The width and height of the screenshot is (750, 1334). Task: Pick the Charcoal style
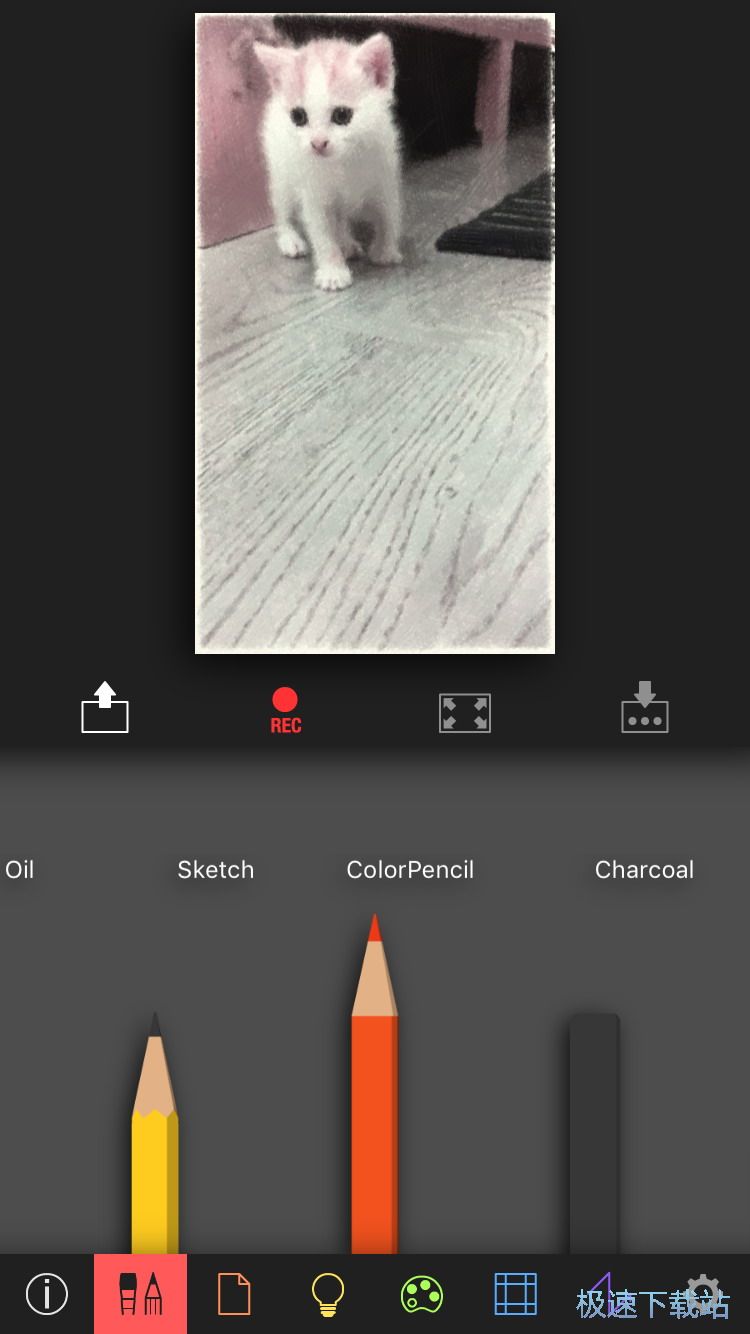595,1130
